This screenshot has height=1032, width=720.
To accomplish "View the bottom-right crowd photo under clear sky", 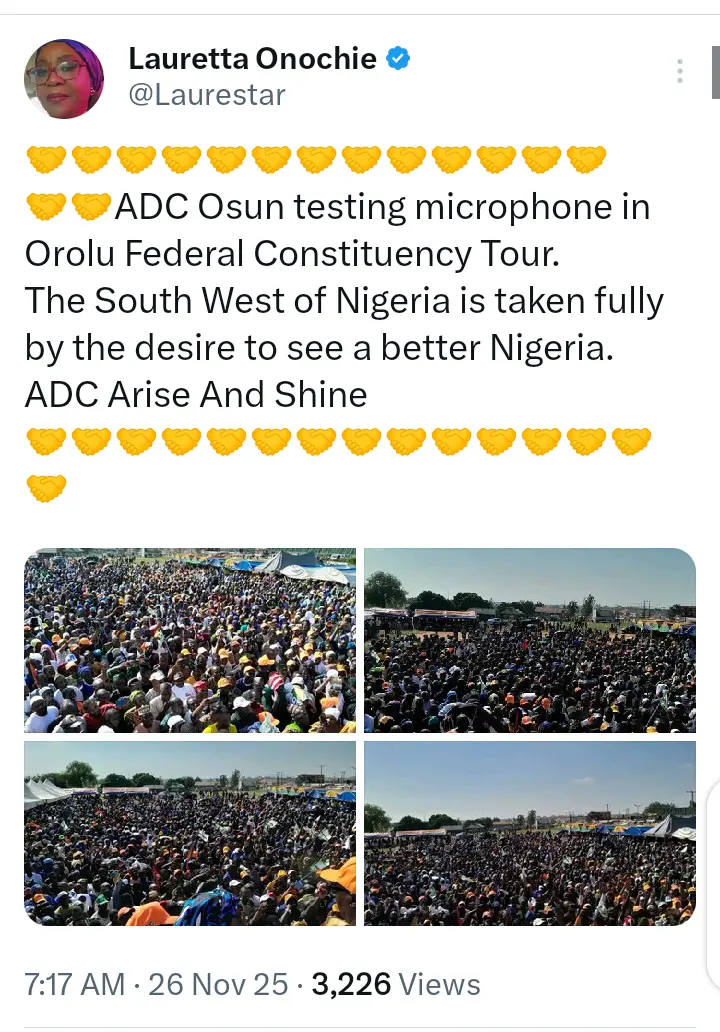I will (x=530, y=833).
